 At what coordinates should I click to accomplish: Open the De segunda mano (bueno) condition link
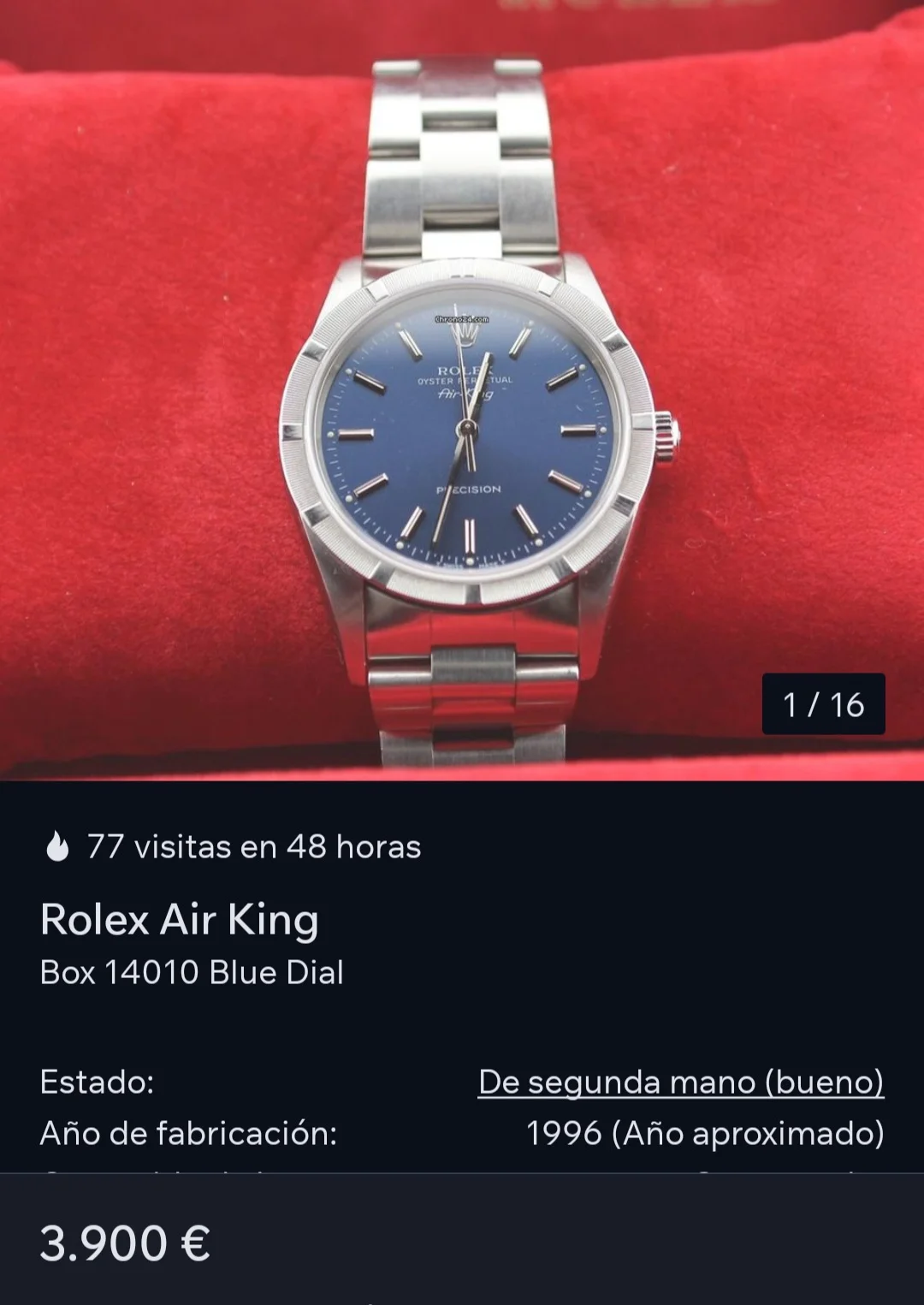click(680, 1081)
